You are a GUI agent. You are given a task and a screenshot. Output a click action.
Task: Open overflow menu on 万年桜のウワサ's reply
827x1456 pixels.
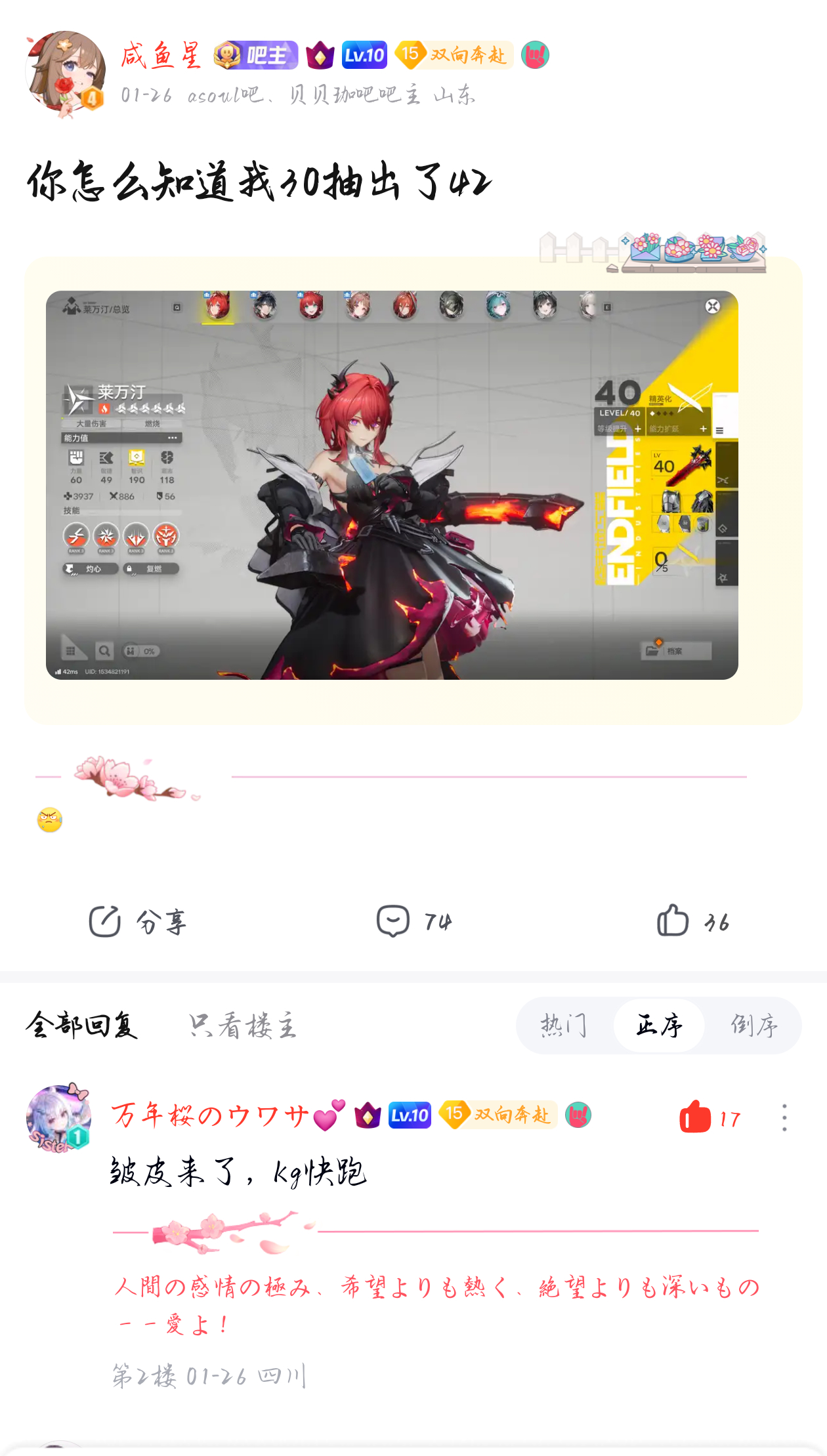pos(784,1117)
